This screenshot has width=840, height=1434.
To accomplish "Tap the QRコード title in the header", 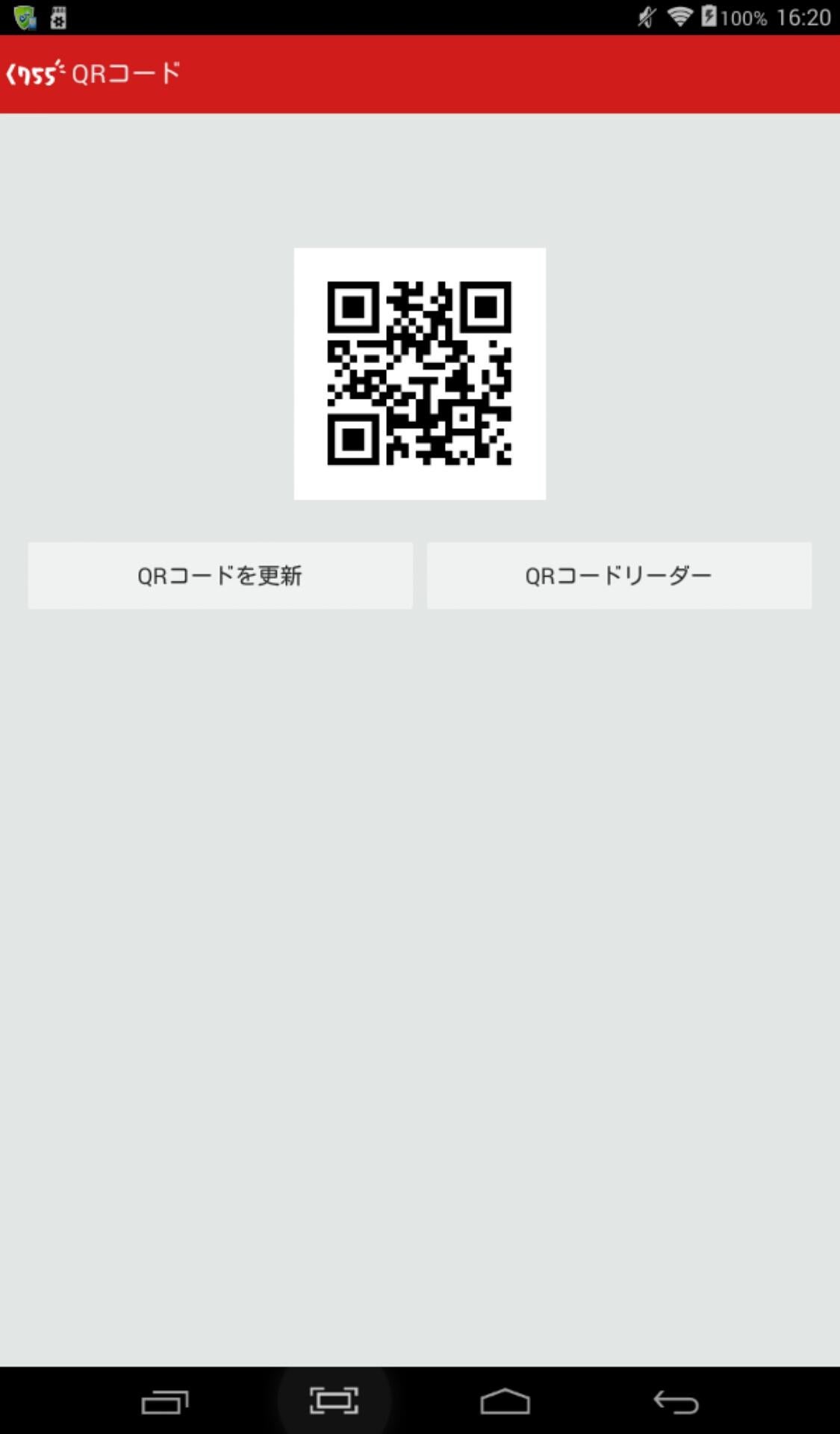I will [x=125, y=72].
